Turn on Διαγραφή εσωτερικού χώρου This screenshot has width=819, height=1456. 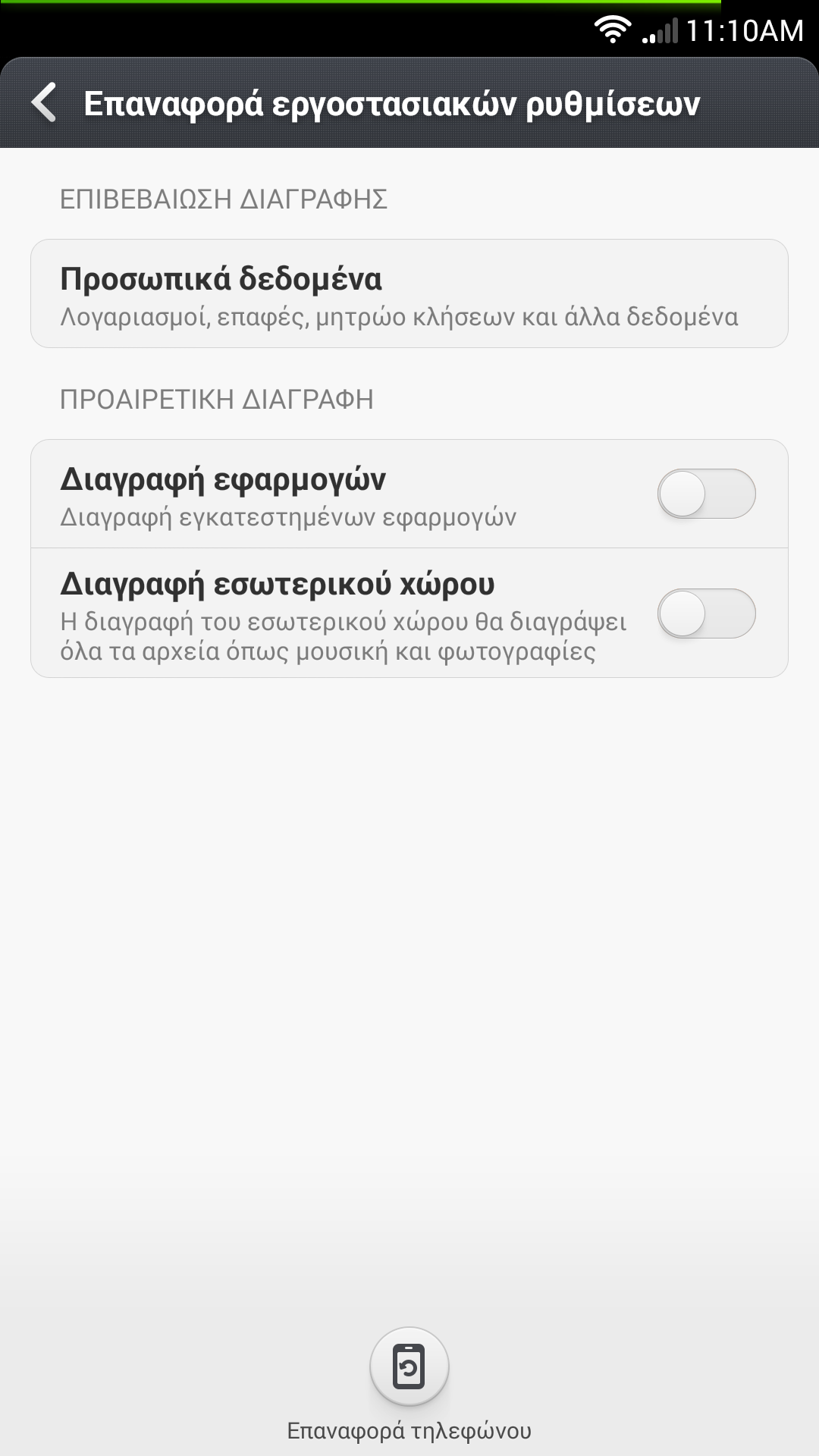(706, 613)
